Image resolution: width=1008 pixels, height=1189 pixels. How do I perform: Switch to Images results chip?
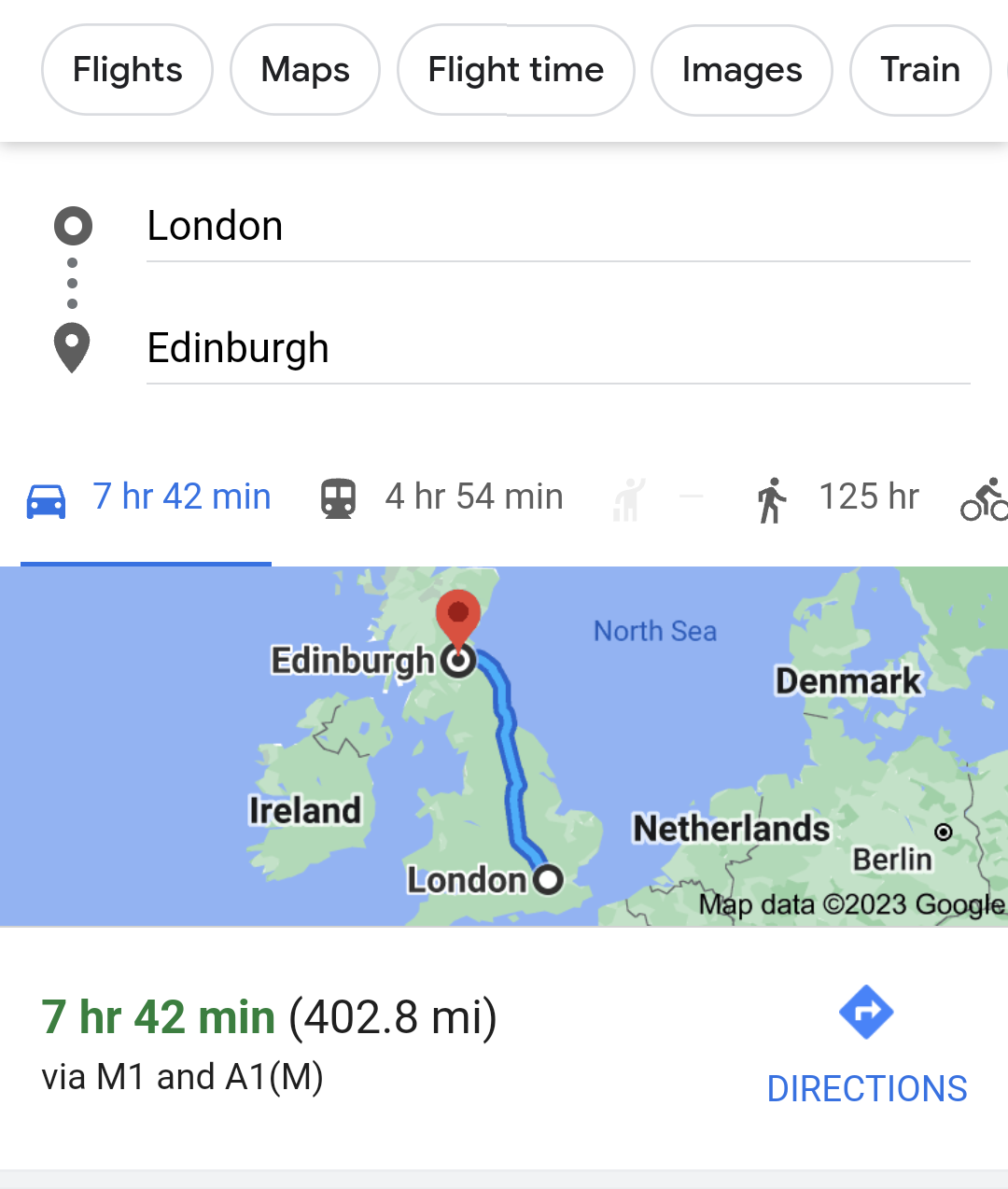741,70
